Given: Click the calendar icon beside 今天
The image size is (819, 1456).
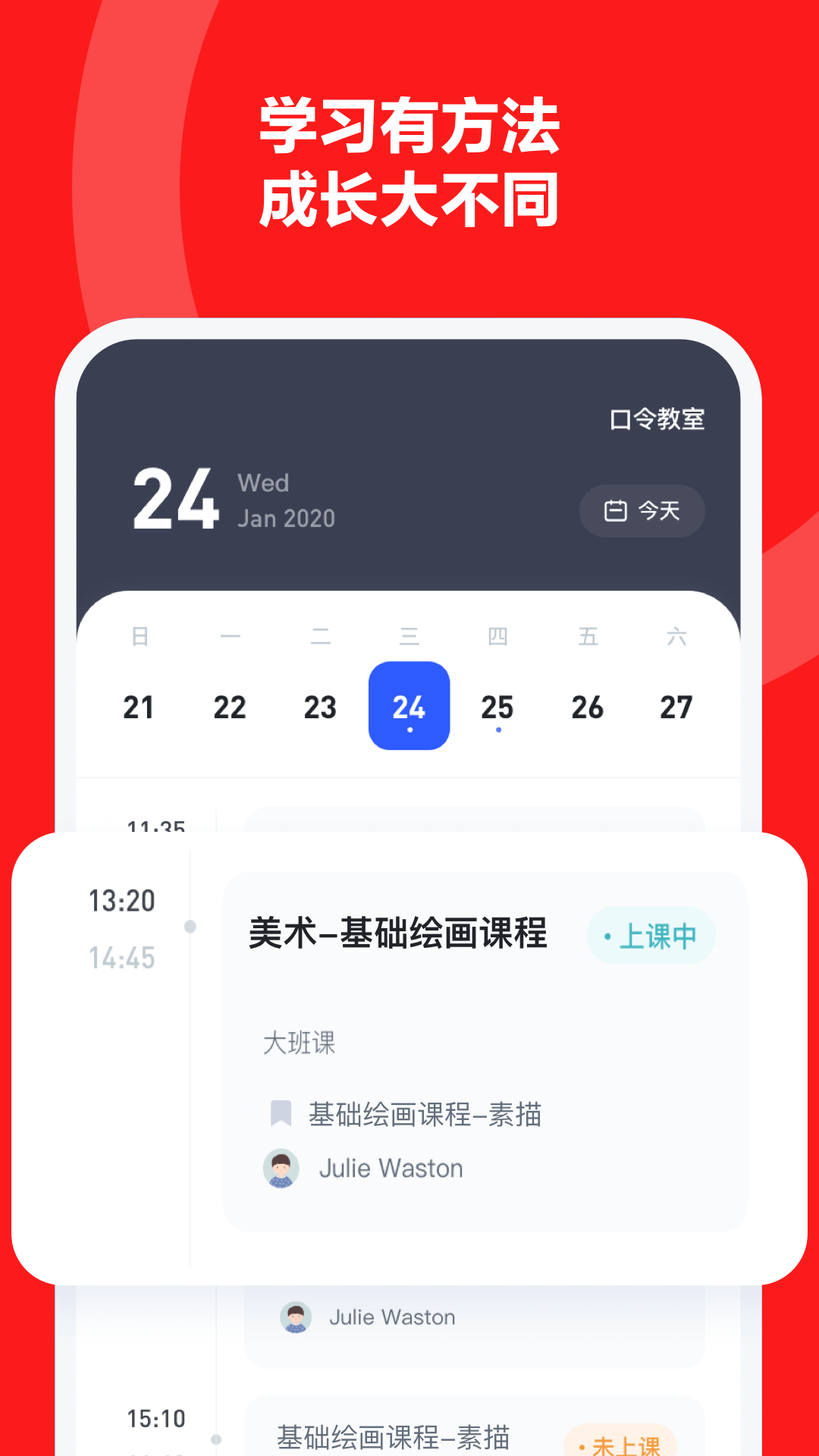Looking at the screenshot, I should (617, 511).
